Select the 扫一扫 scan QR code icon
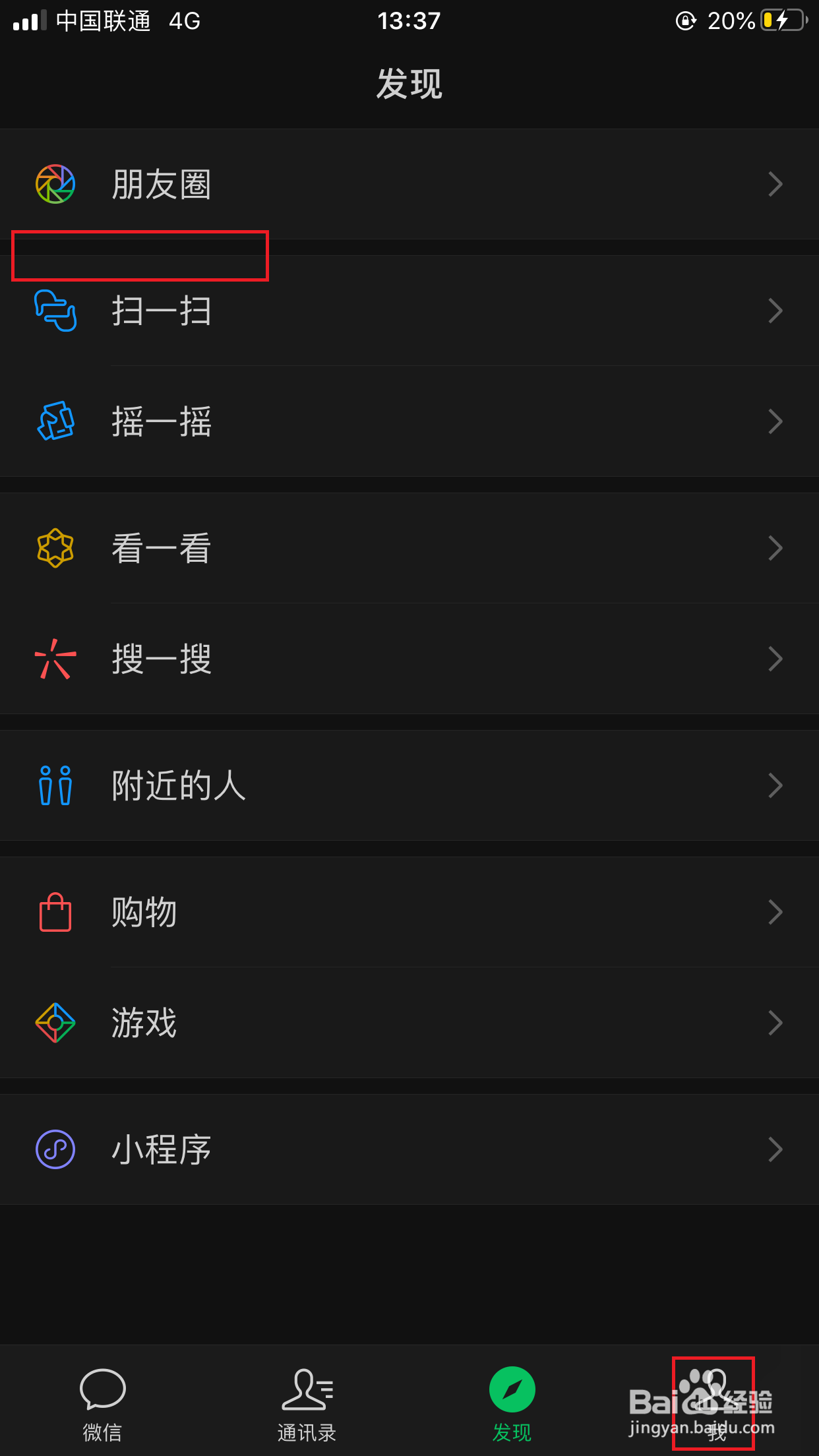The image size is (819, 1456). tap(55, 311)
